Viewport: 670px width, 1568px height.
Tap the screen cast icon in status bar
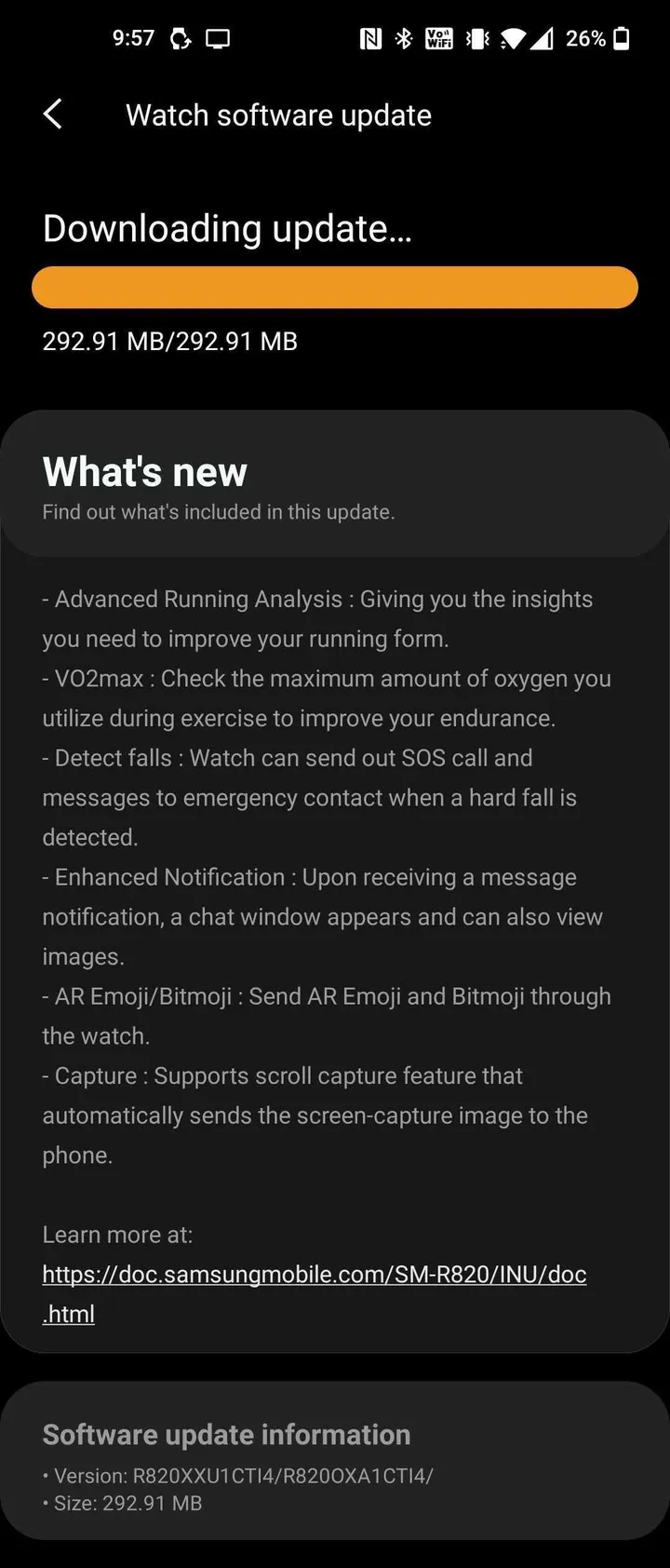point(216,38)
